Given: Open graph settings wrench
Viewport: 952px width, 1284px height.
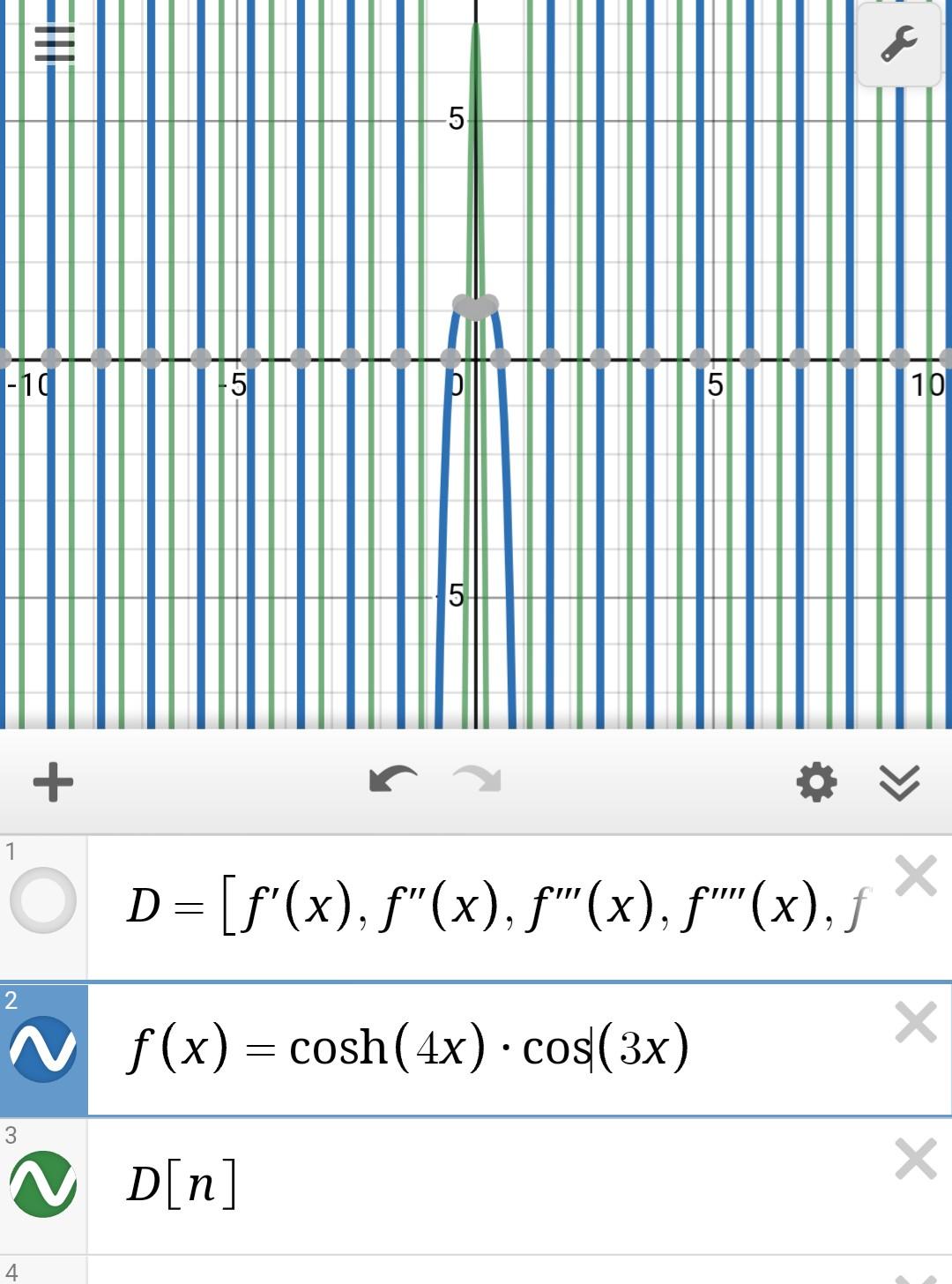Looking at the screenshot, I should point(899,44).
